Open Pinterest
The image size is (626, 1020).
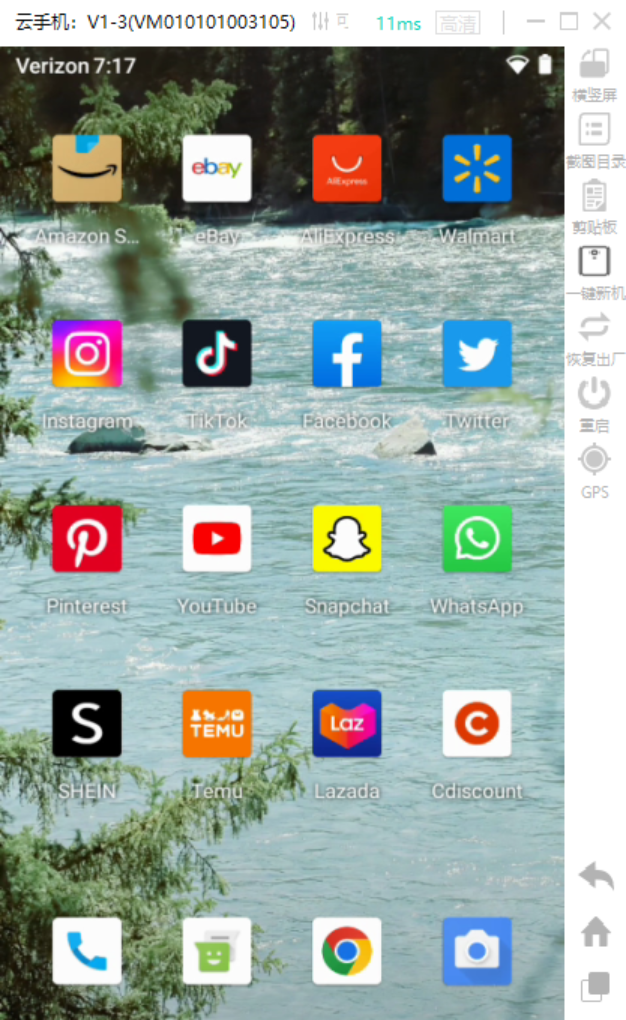click(x=87, y=539)
